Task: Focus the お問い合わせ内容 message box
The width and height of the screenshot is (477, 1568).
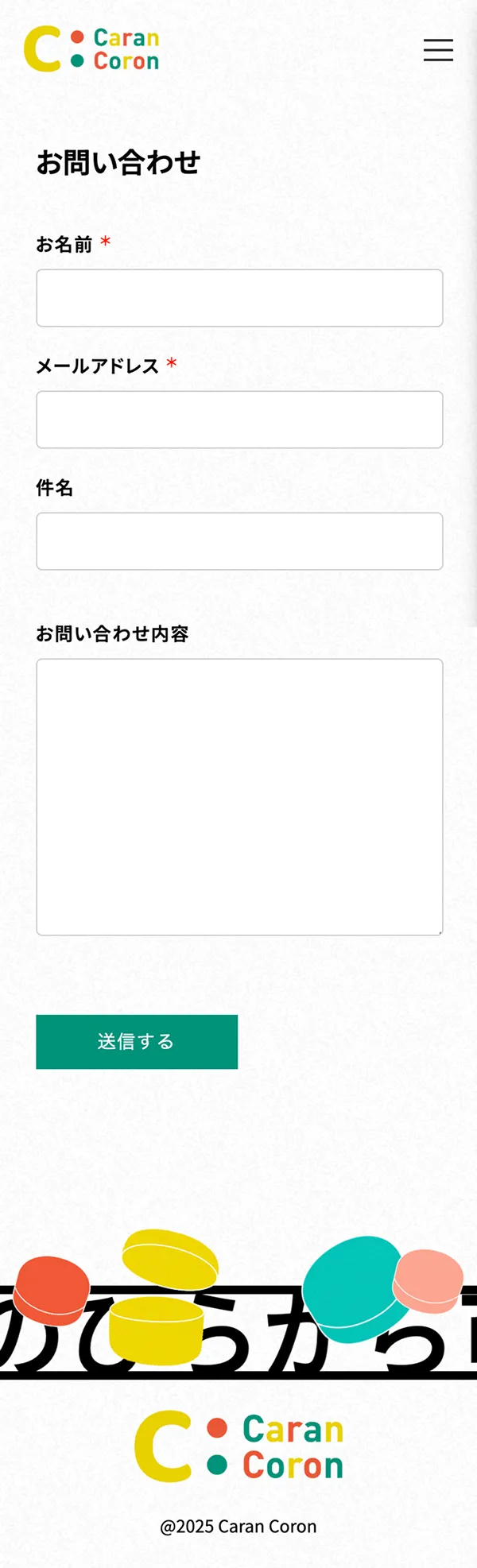Action: point(239,796)
